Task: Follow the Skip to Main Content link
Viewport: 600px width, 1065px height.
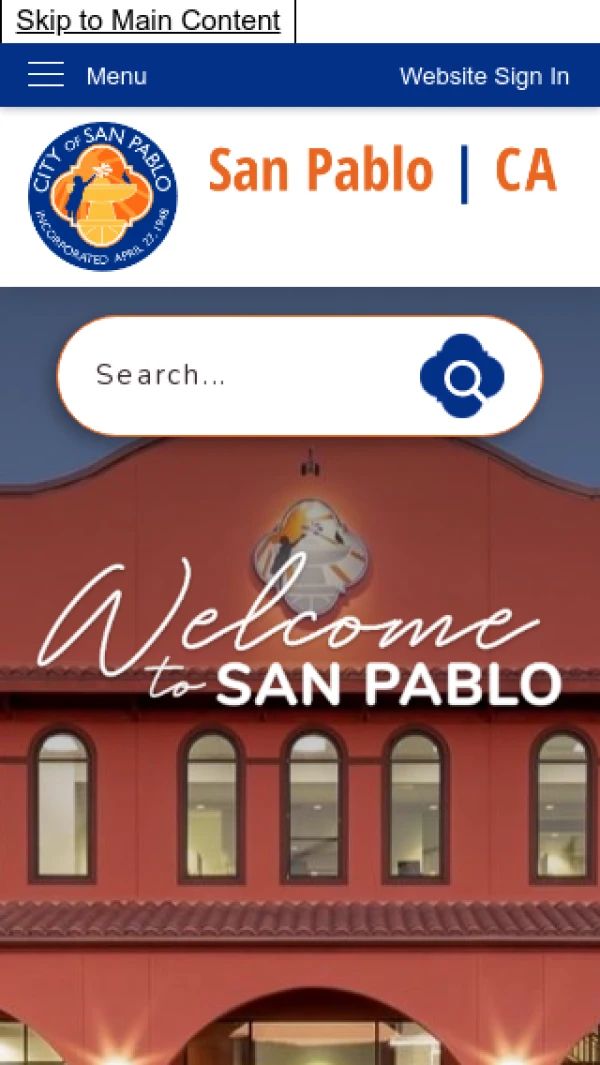Action: click(x=148, y=21)
